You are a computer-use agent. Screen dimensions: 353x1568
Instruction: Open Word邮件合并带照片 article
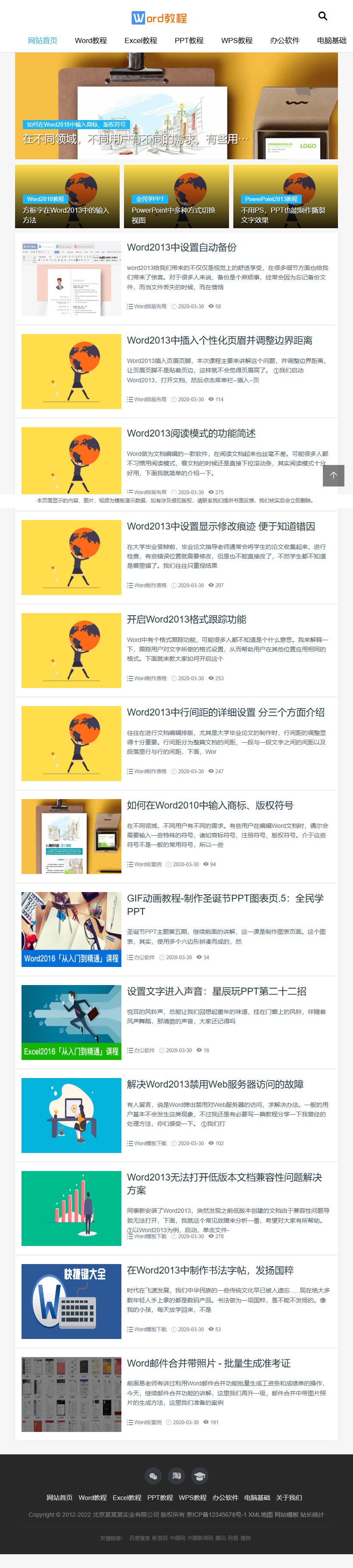pos(209,1363)
